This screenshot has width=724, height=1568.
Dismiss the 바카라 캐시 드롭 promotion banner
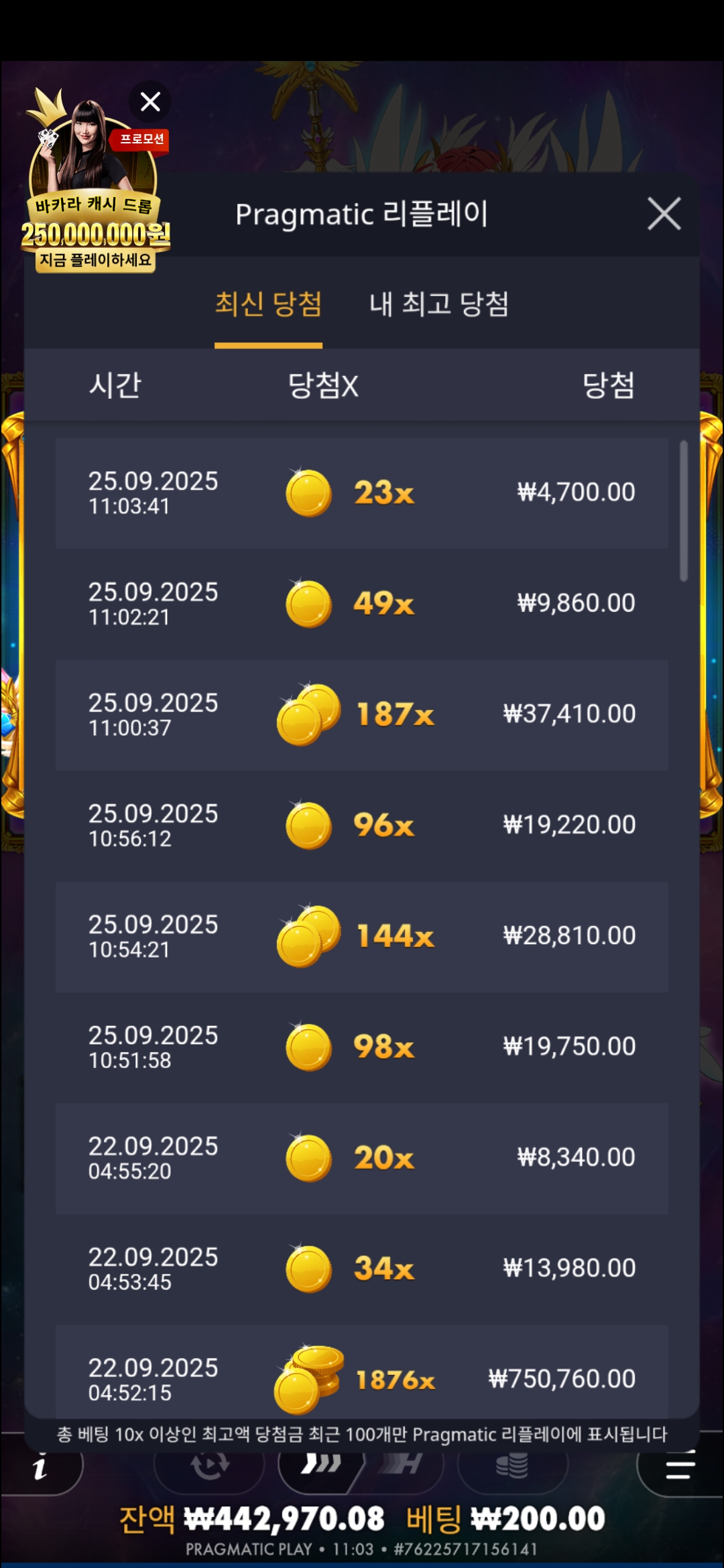click(x=150, y=102)
